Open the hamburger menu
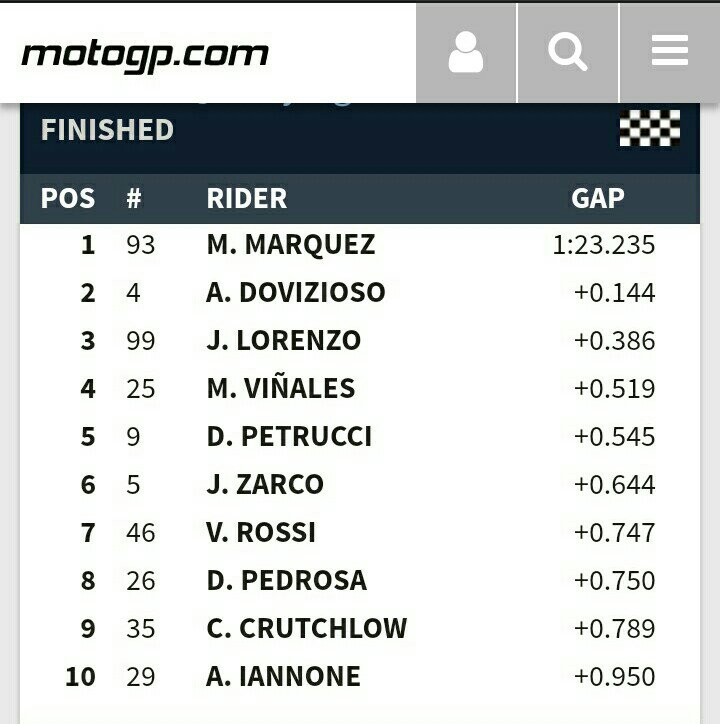Screen dimensions: 720x724 click(670, 52)
